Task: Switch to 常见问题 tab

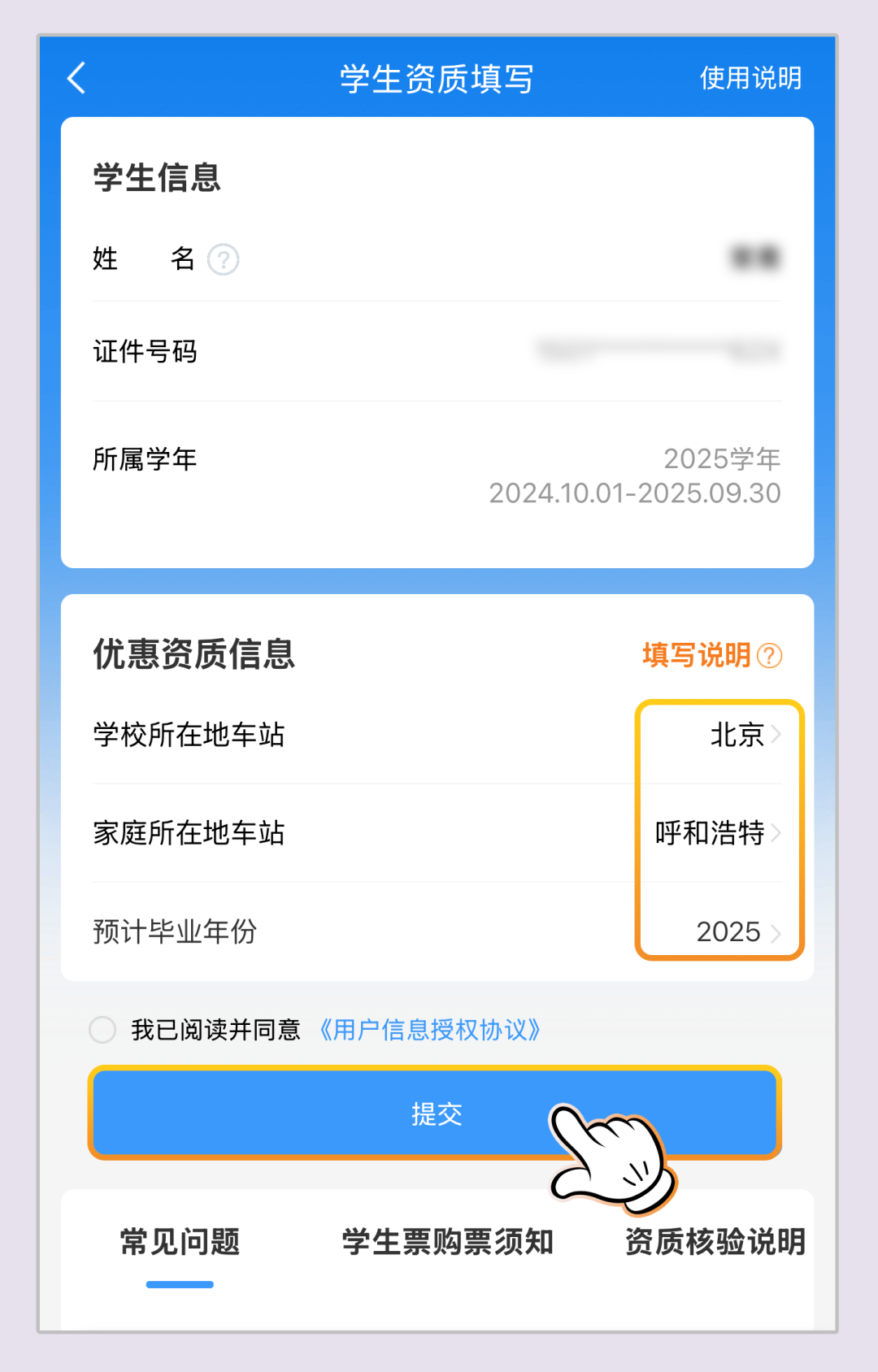Action: click(180, 1242)
